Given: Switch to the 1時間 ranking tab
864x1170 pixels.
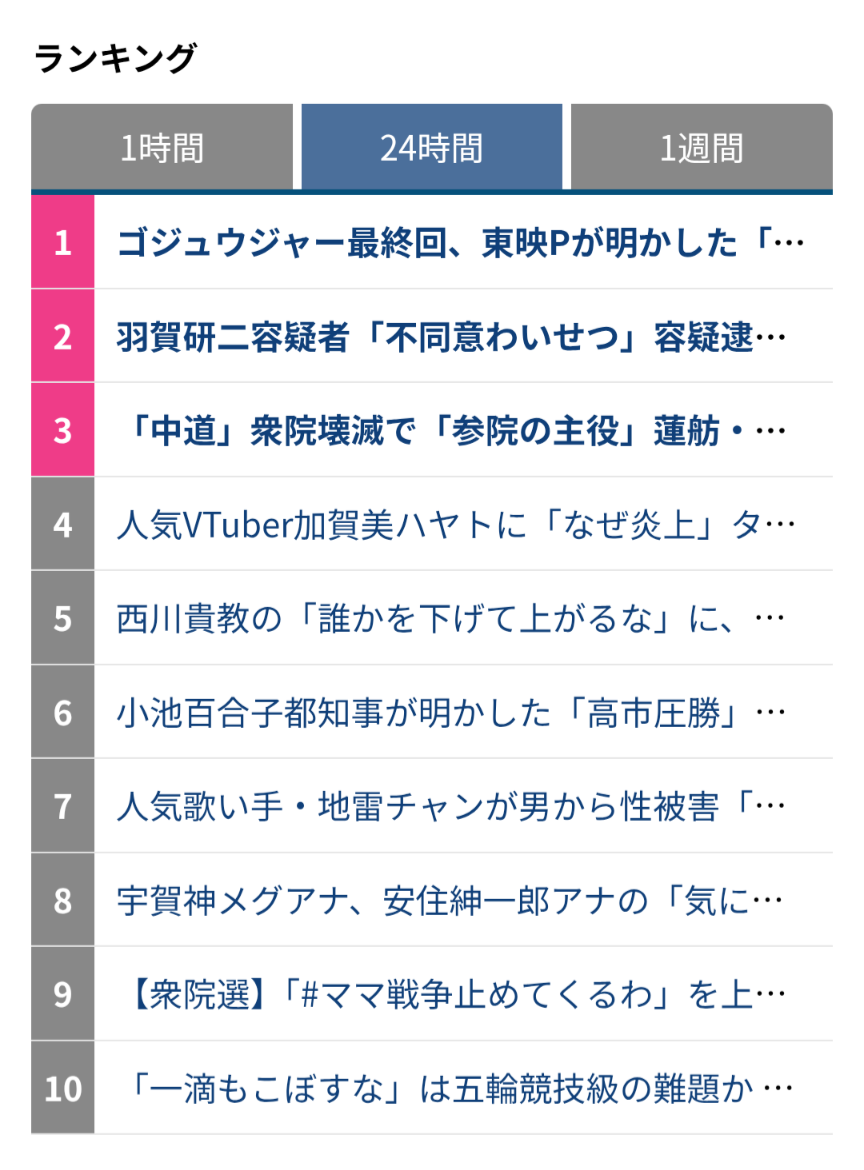Looking at the screenshot, I should click(x=162, y=148).
